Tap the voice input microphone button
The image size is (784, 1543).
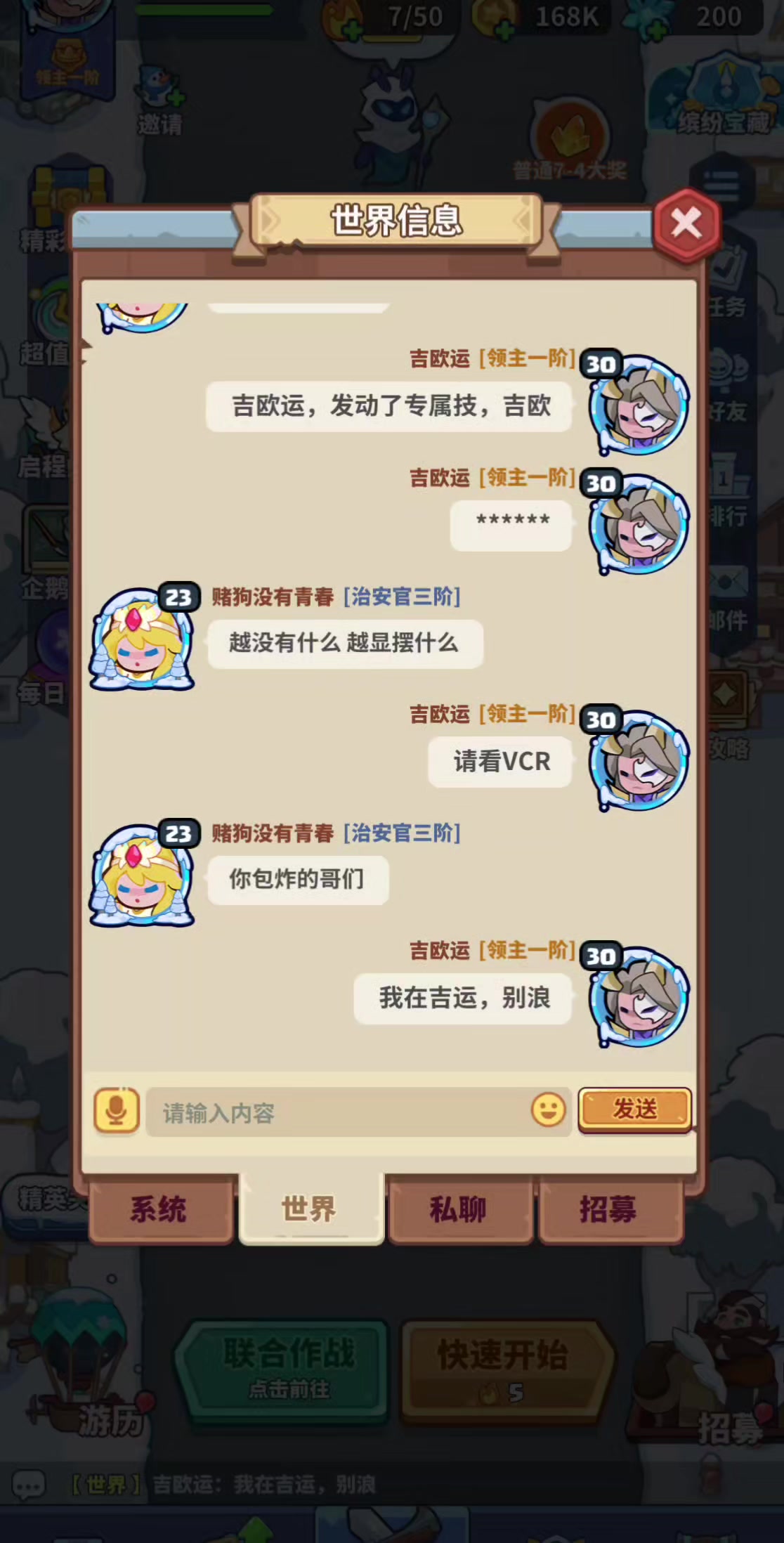[117, 1111]
